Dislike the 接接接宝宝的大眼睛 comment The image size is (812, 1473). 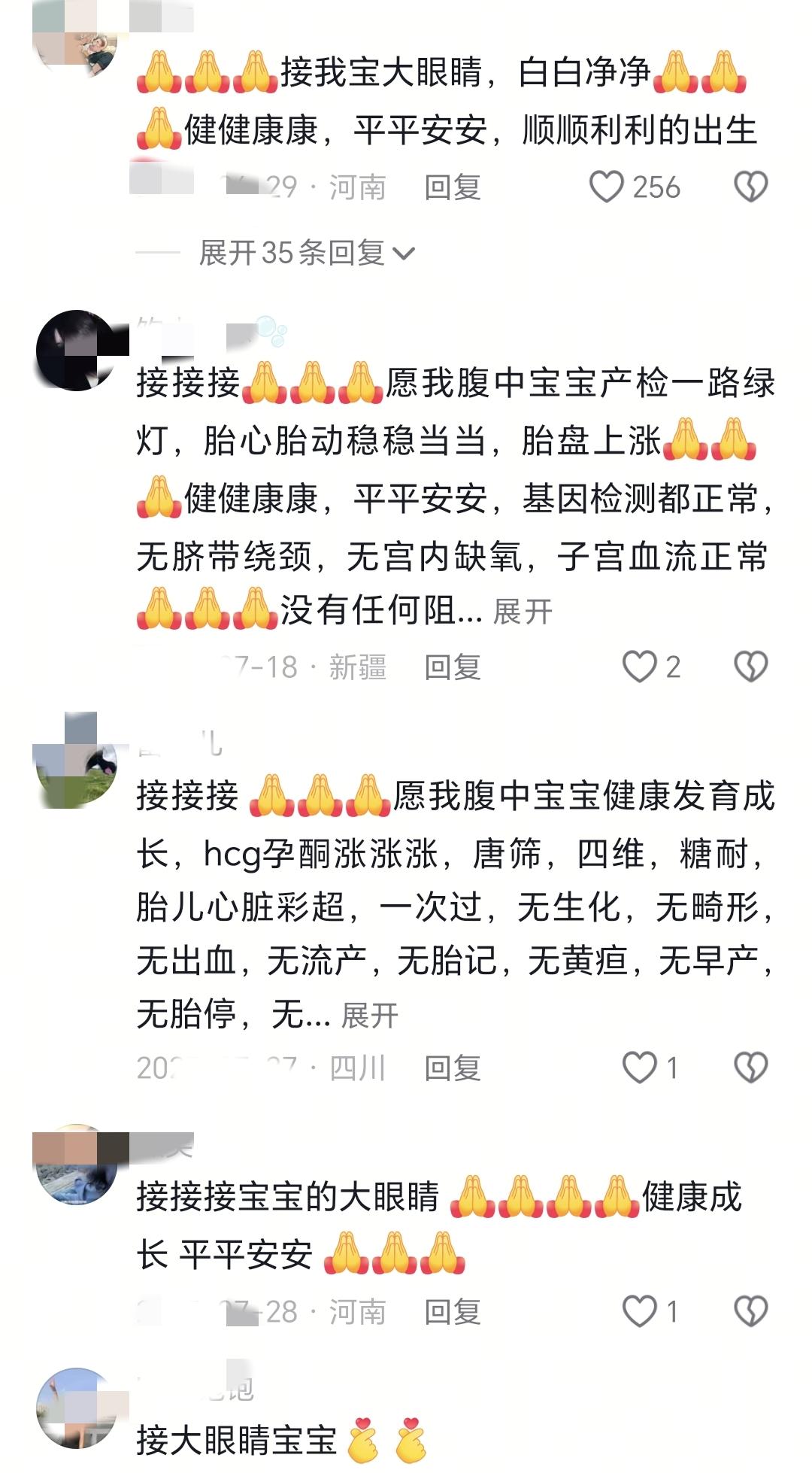point(750,1311)
